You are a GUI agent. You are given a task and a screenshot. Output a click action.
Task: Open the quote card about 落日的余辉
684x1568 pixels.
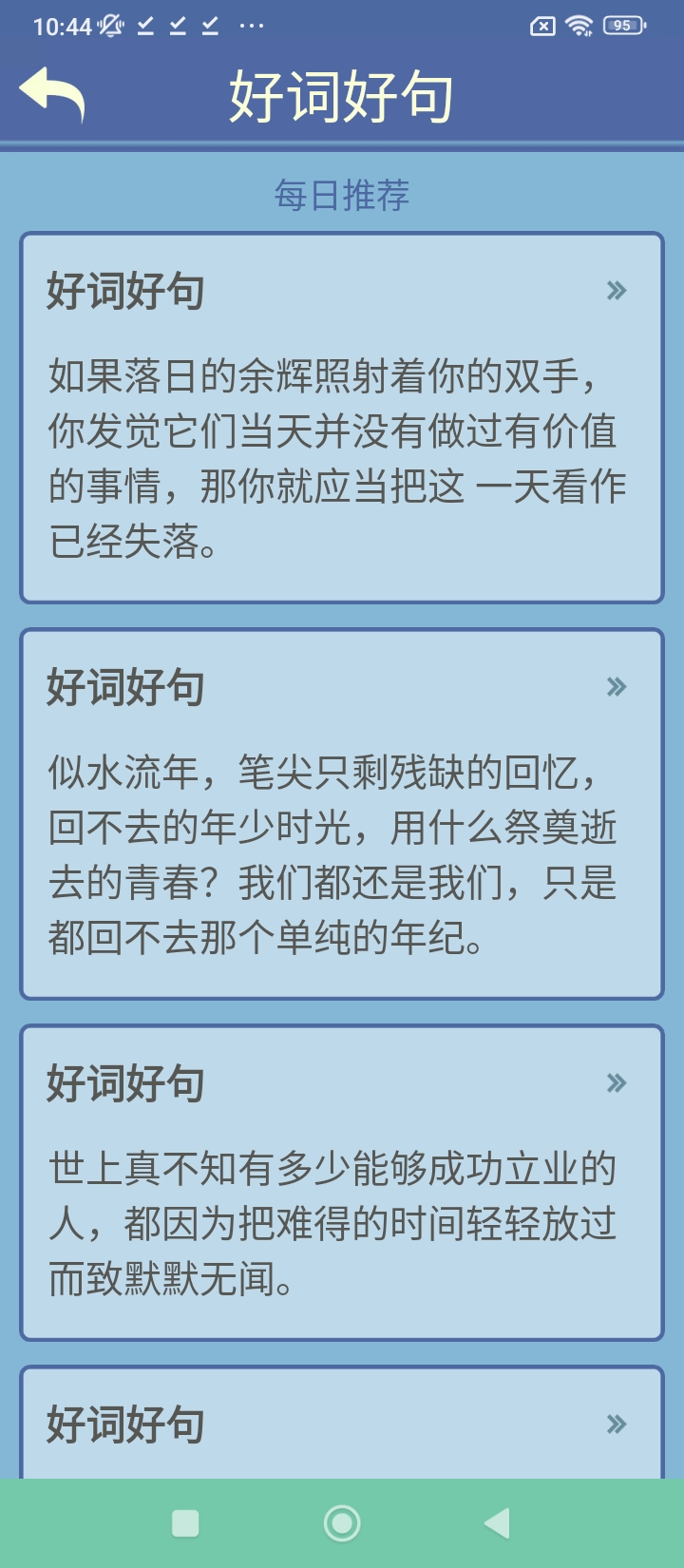(x=342, y=418)
